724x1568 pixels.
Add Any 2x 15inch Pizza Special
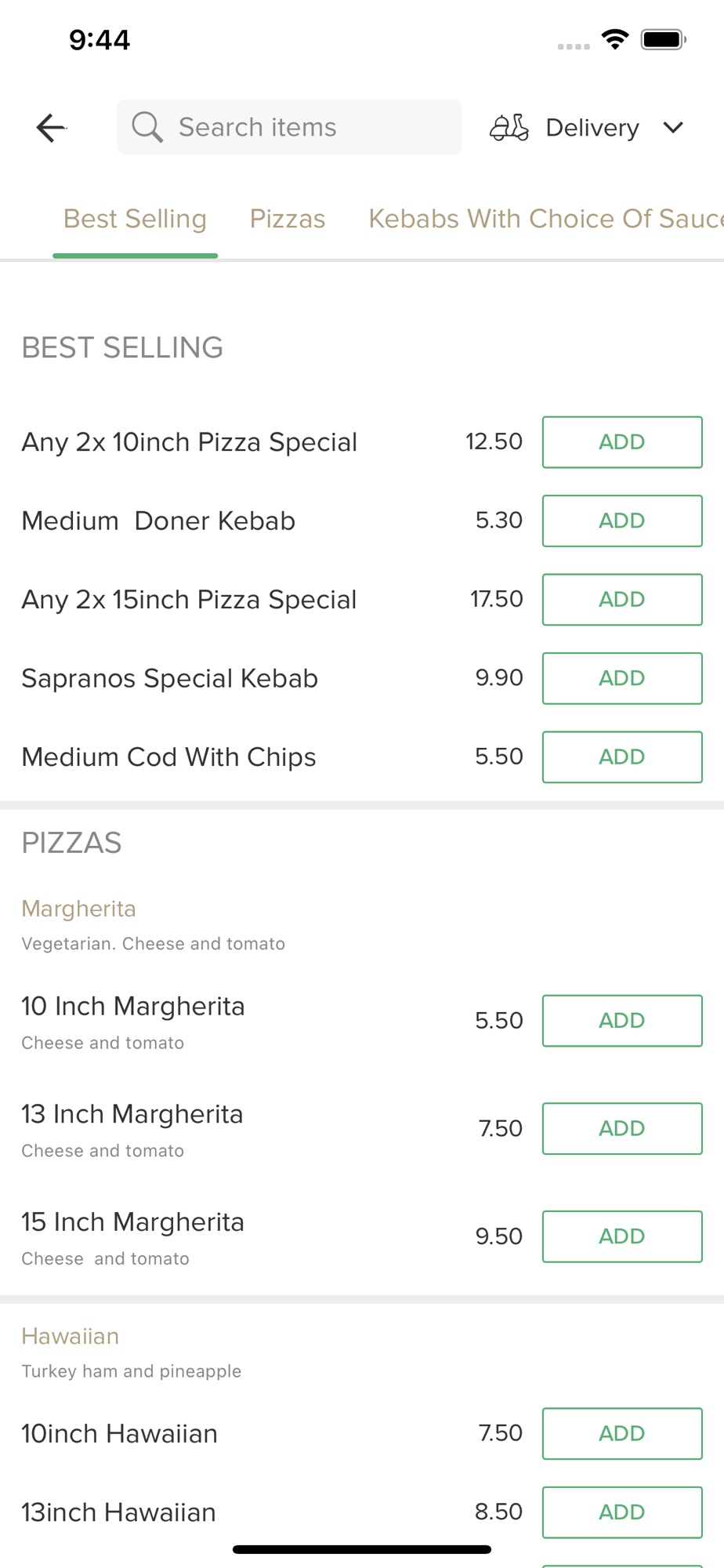(622, 600)
